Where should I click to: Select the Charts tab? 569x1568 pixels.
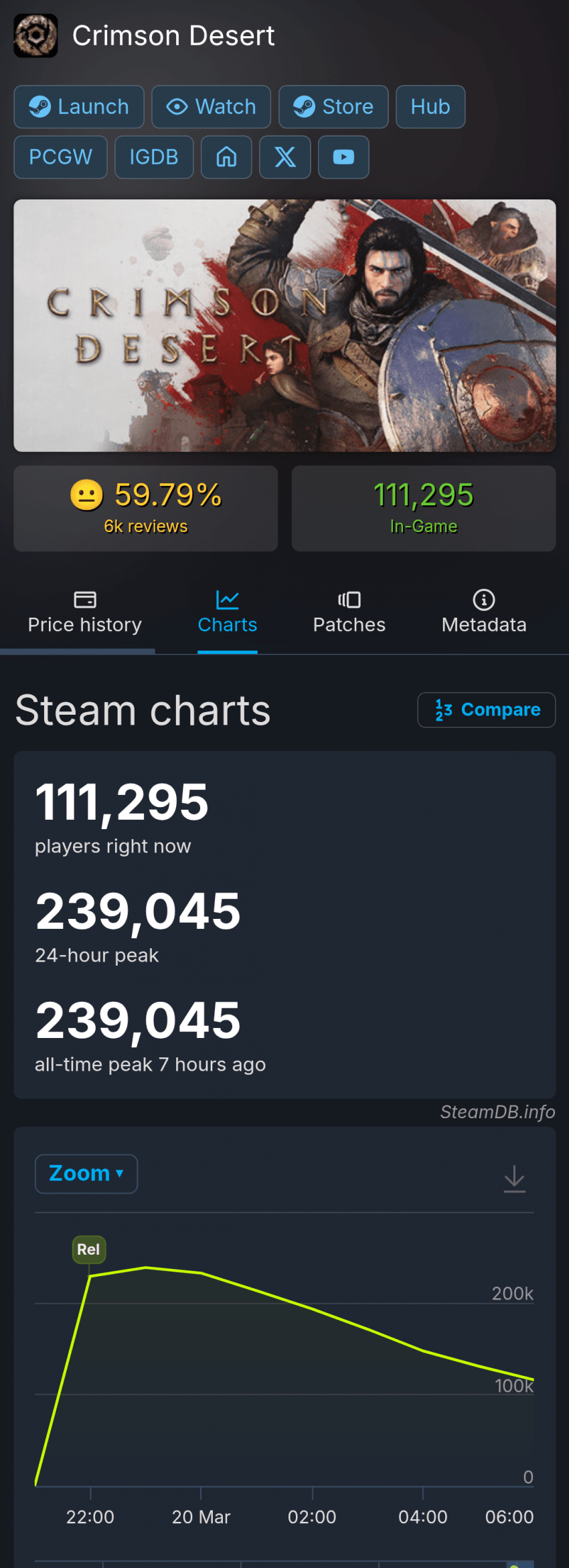pos(228,612)
